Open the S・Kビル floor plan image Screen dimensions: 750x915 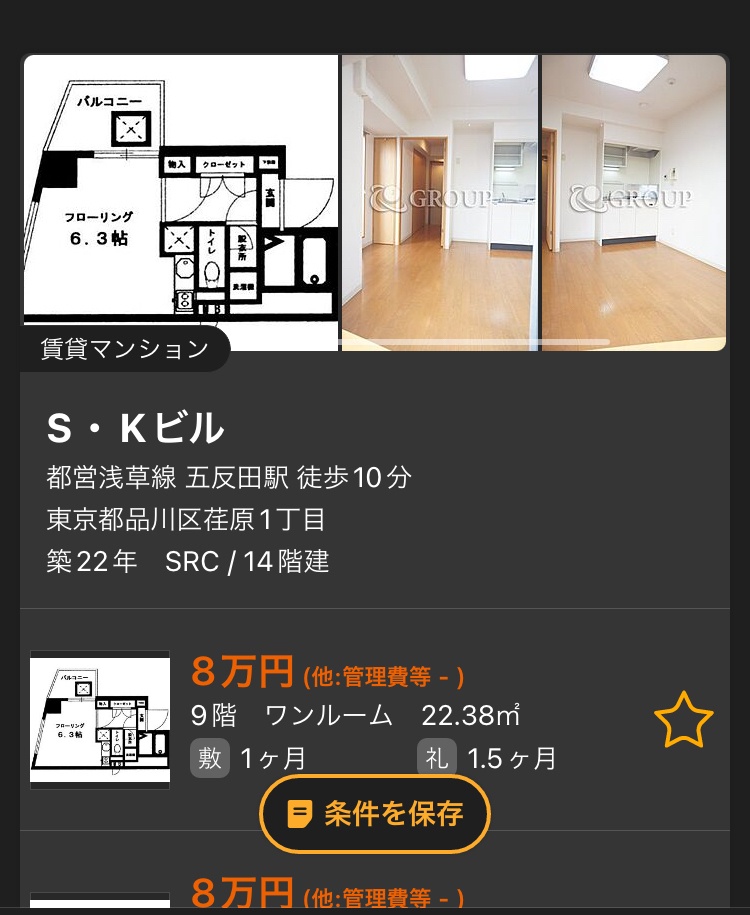click(181, 202)
